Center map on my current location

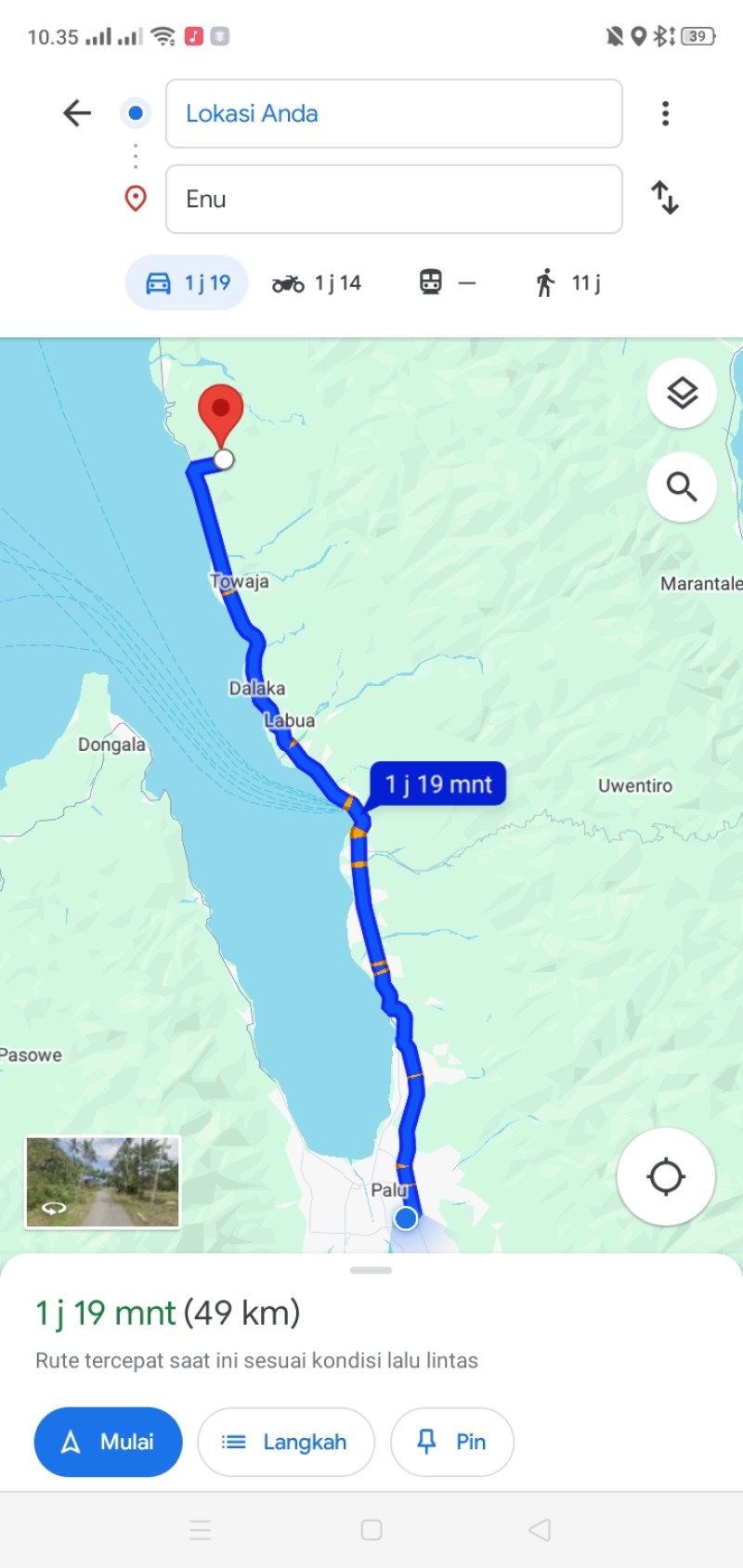(666, 1176)
